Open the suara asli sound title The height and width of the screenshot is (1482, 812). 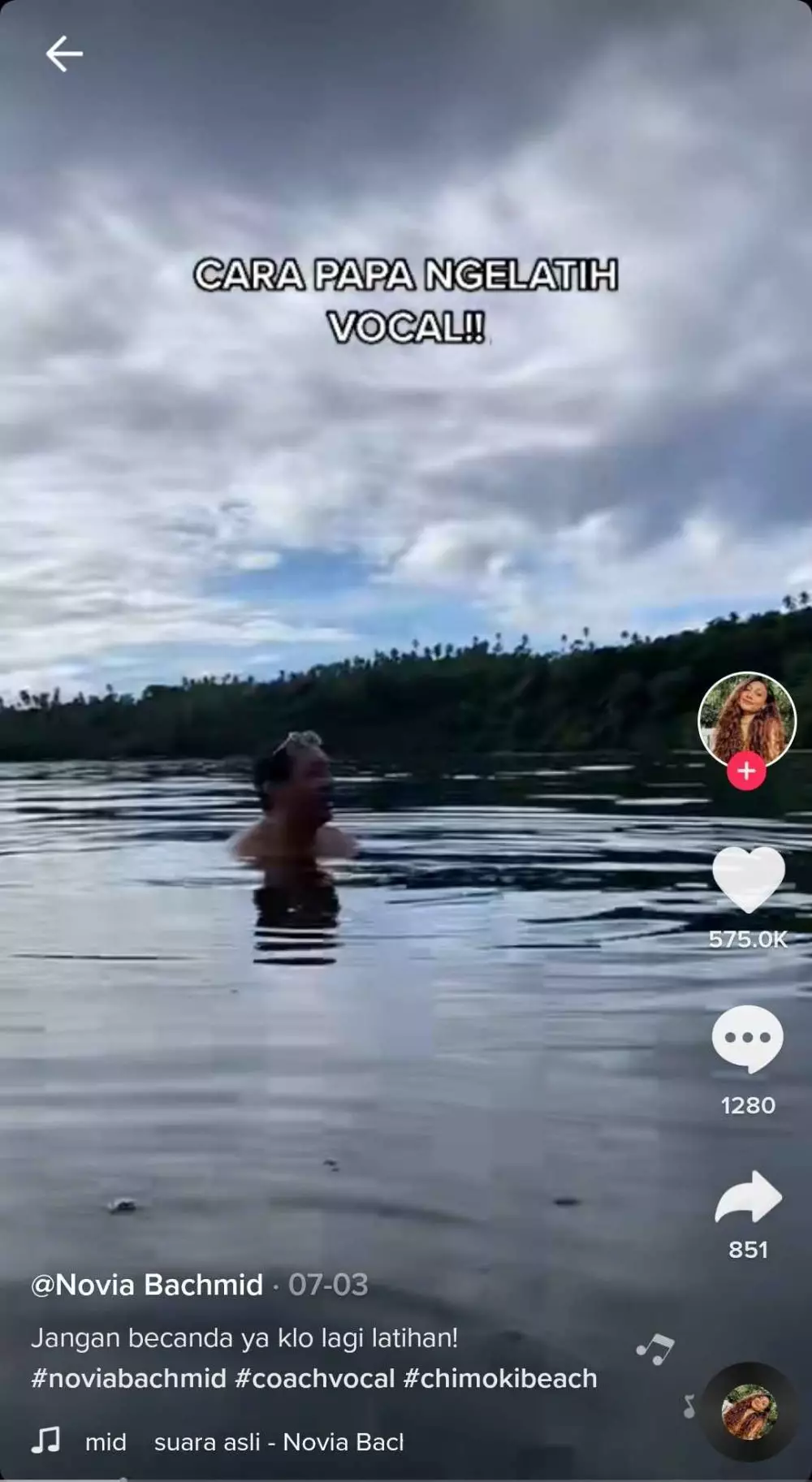(279, 1442)
